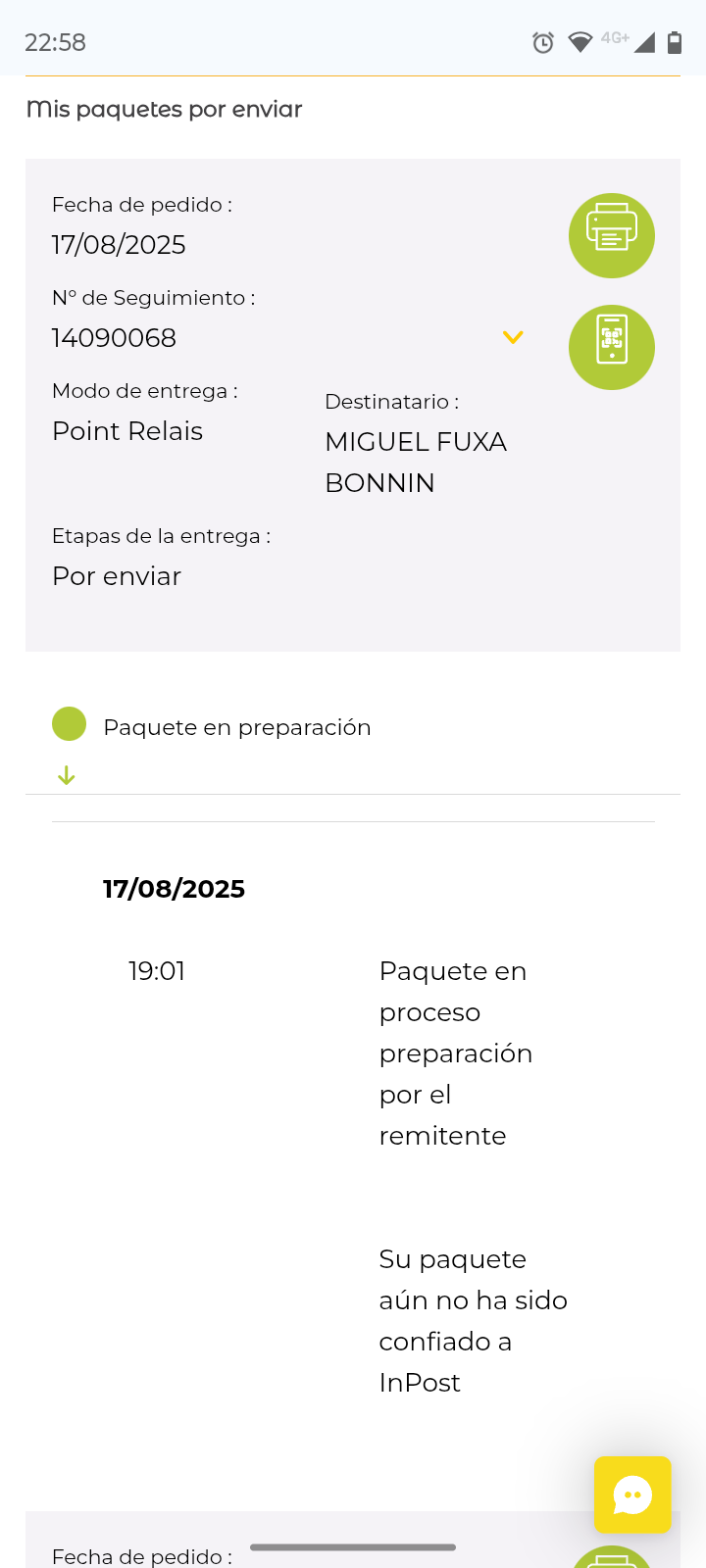The width and height of the screenshot is (706, 1568).
Task: Print the label for order 14090068
Action: point(612,235)
